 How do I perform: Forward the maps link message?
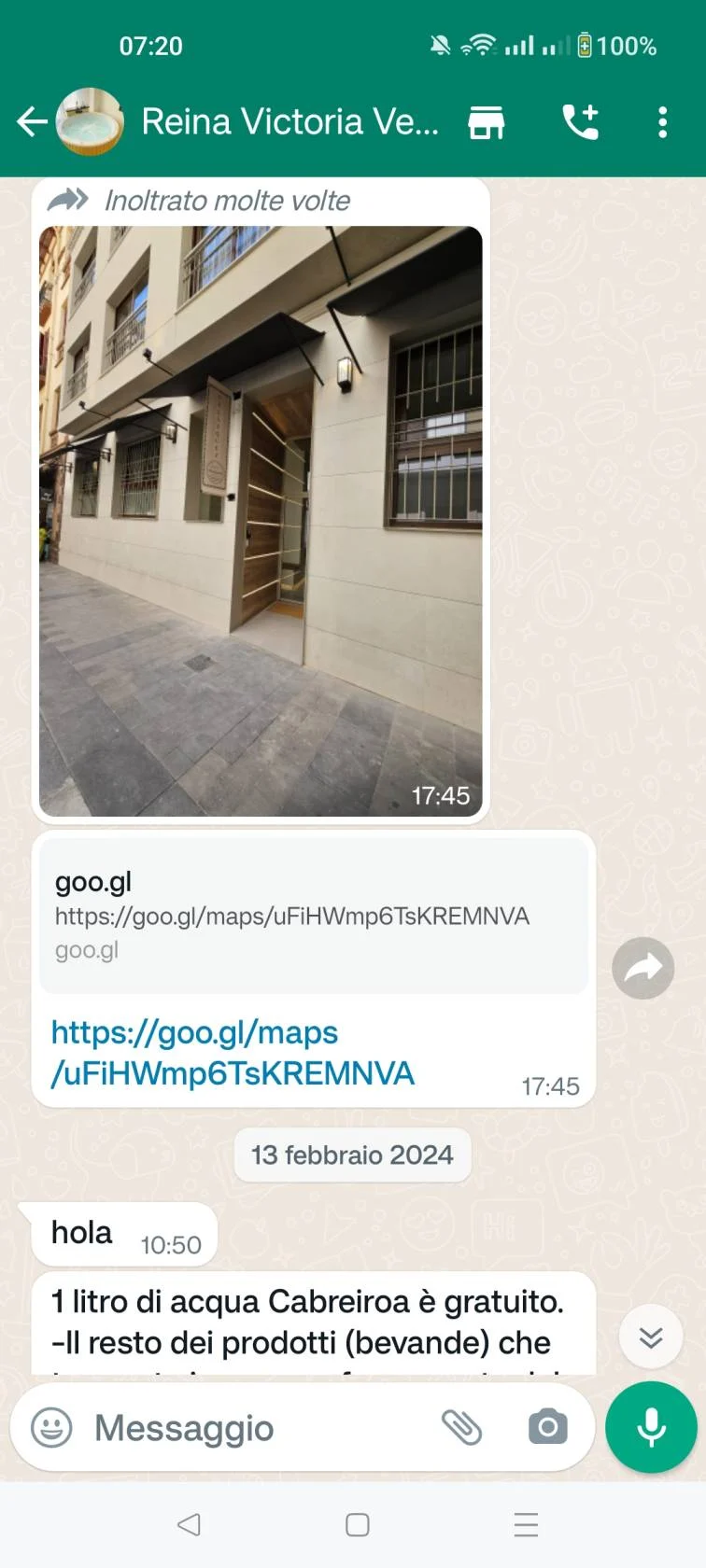(642, 968)
